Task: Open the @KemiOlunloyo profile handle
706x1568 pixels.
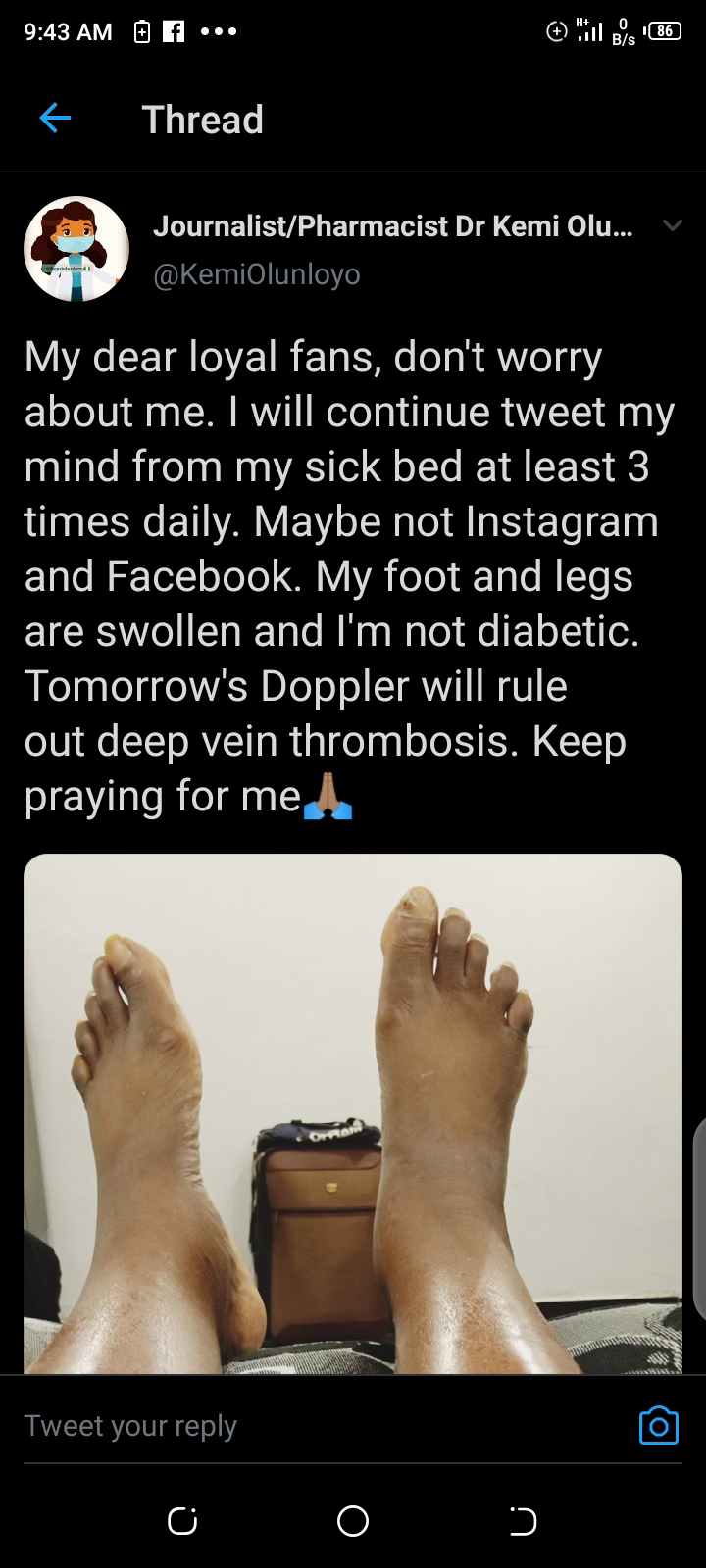Action: pos(257,274)
